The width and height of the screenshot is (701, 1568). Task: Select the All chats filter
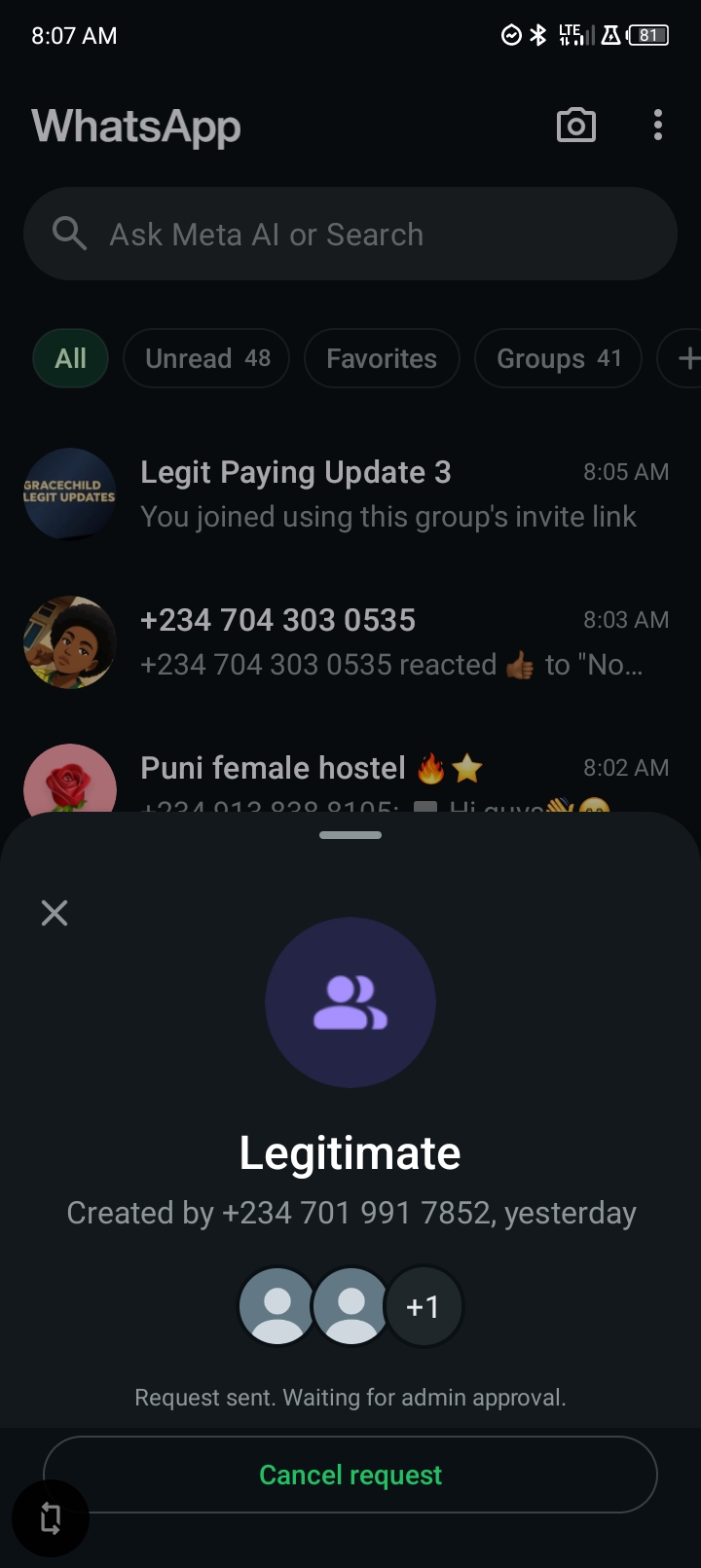(70, 358)
